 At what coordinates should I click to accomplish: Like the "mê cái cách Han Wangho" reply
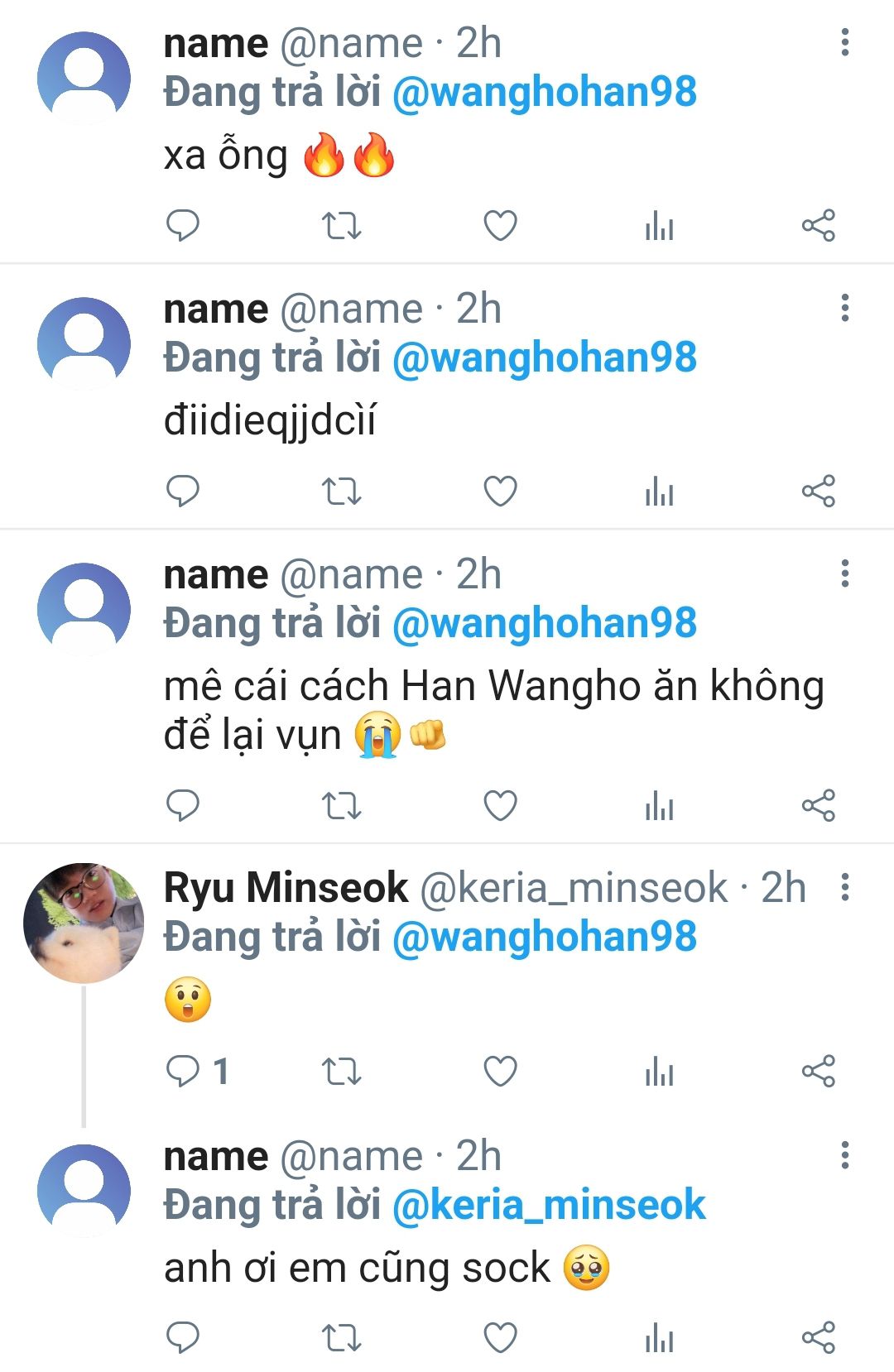[x=500, y=805]
